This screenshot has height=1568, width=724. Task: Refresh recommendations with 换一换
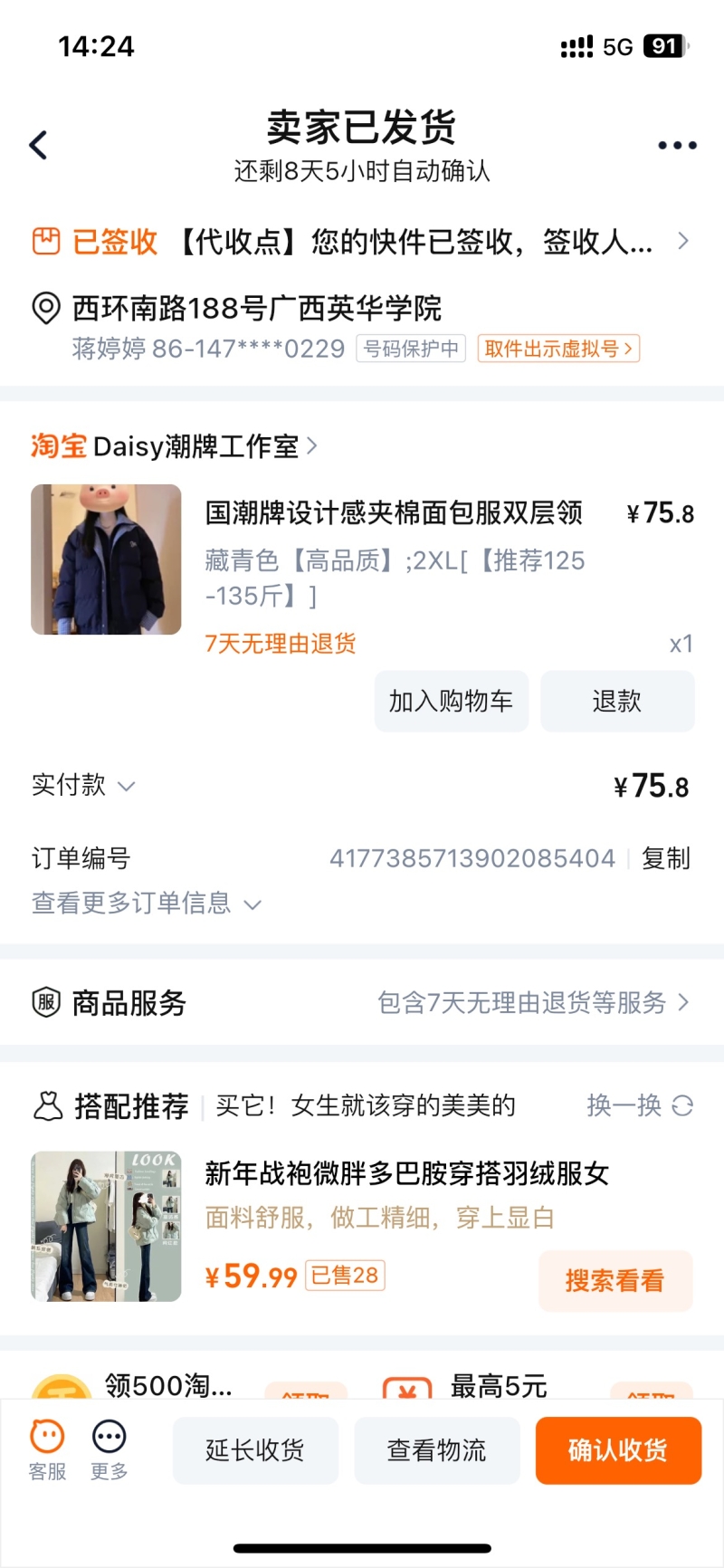(x=639, y=1105)
